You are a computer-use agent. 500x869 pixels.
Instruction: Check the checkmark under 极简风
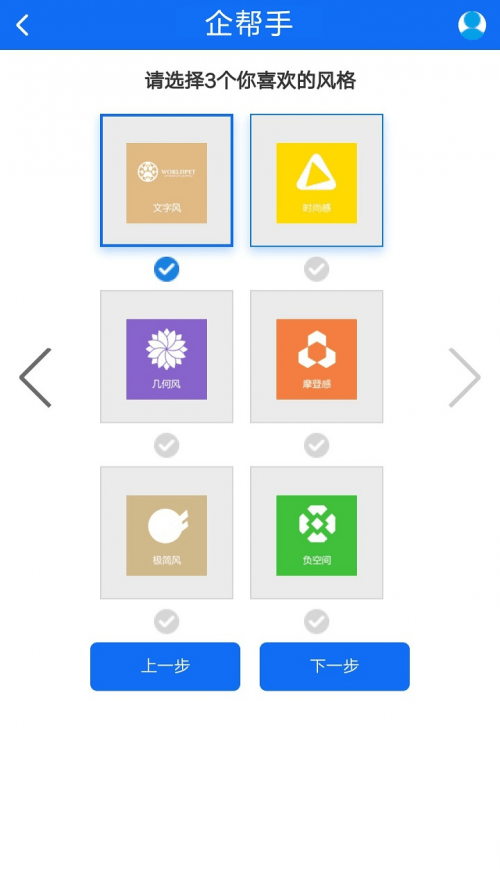166,622
